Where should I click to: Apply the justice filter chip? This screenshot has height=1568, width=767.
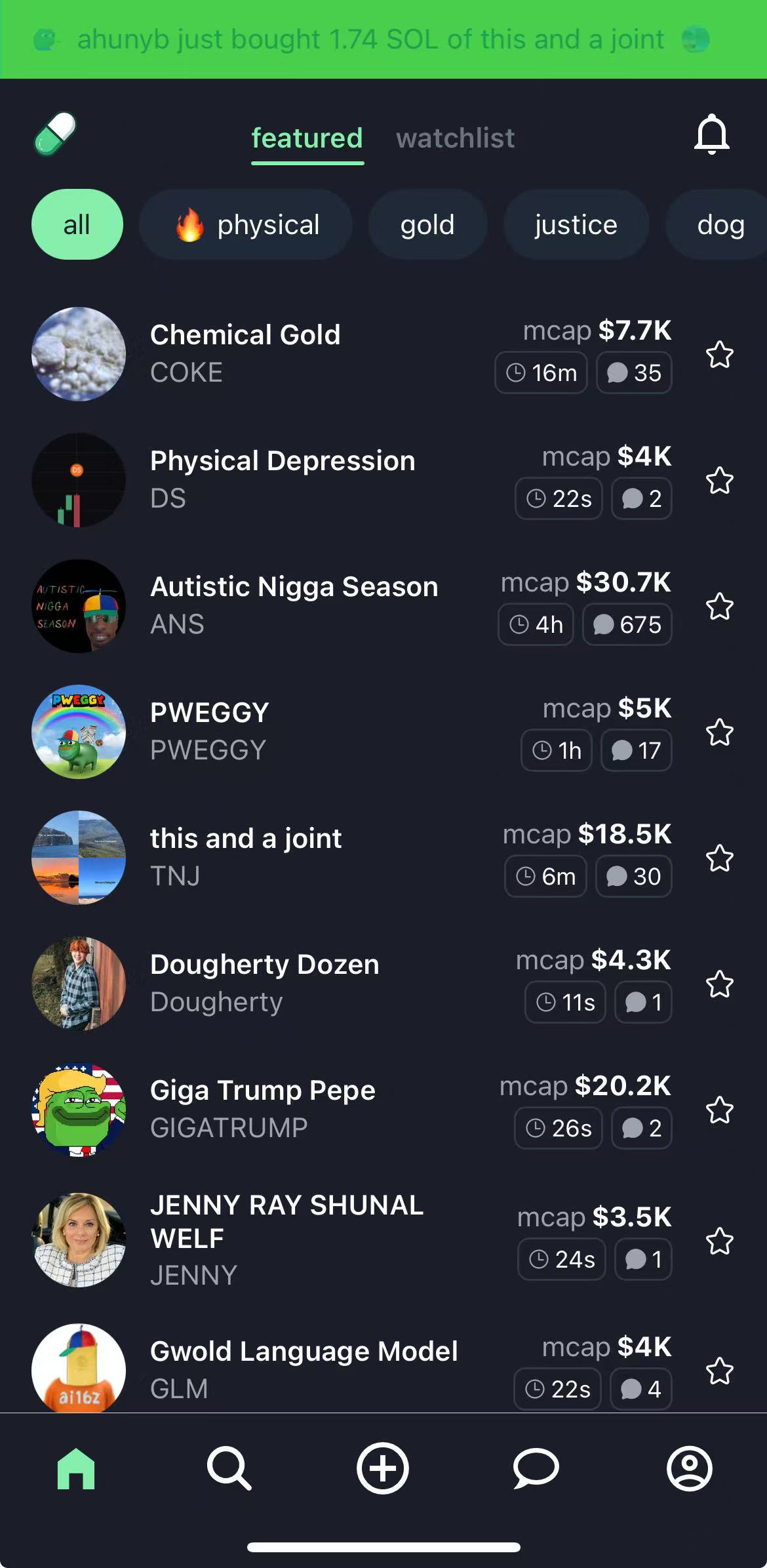pos(576,225)
